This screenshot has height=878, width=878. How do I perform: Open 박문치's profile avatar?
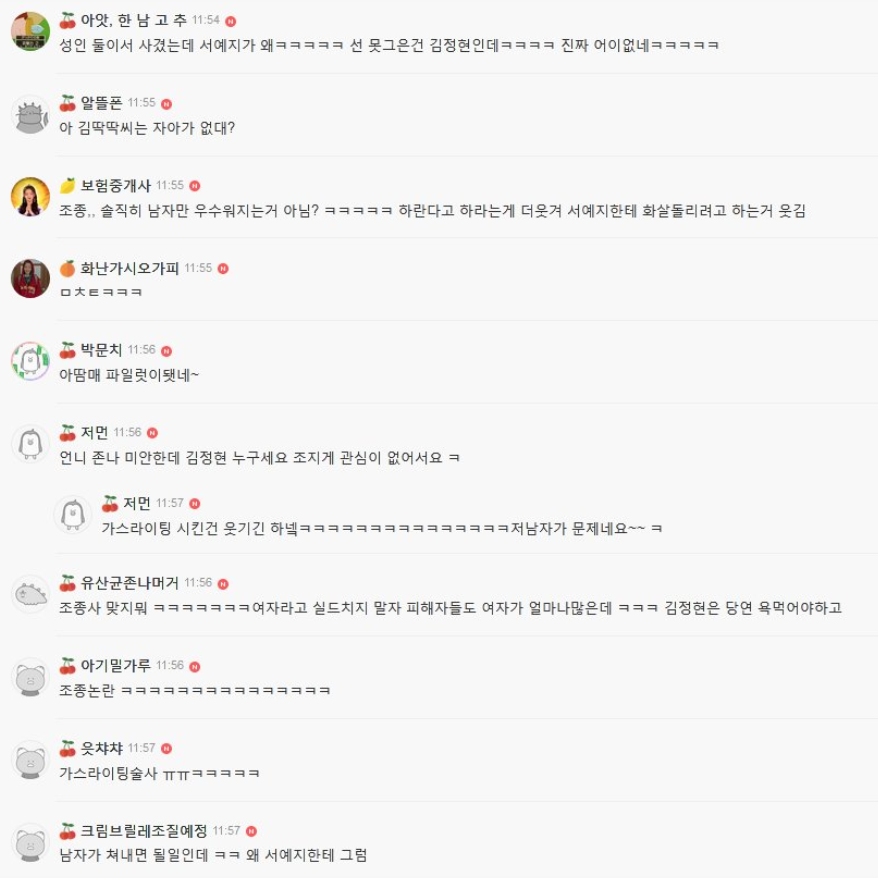point(30,361)
